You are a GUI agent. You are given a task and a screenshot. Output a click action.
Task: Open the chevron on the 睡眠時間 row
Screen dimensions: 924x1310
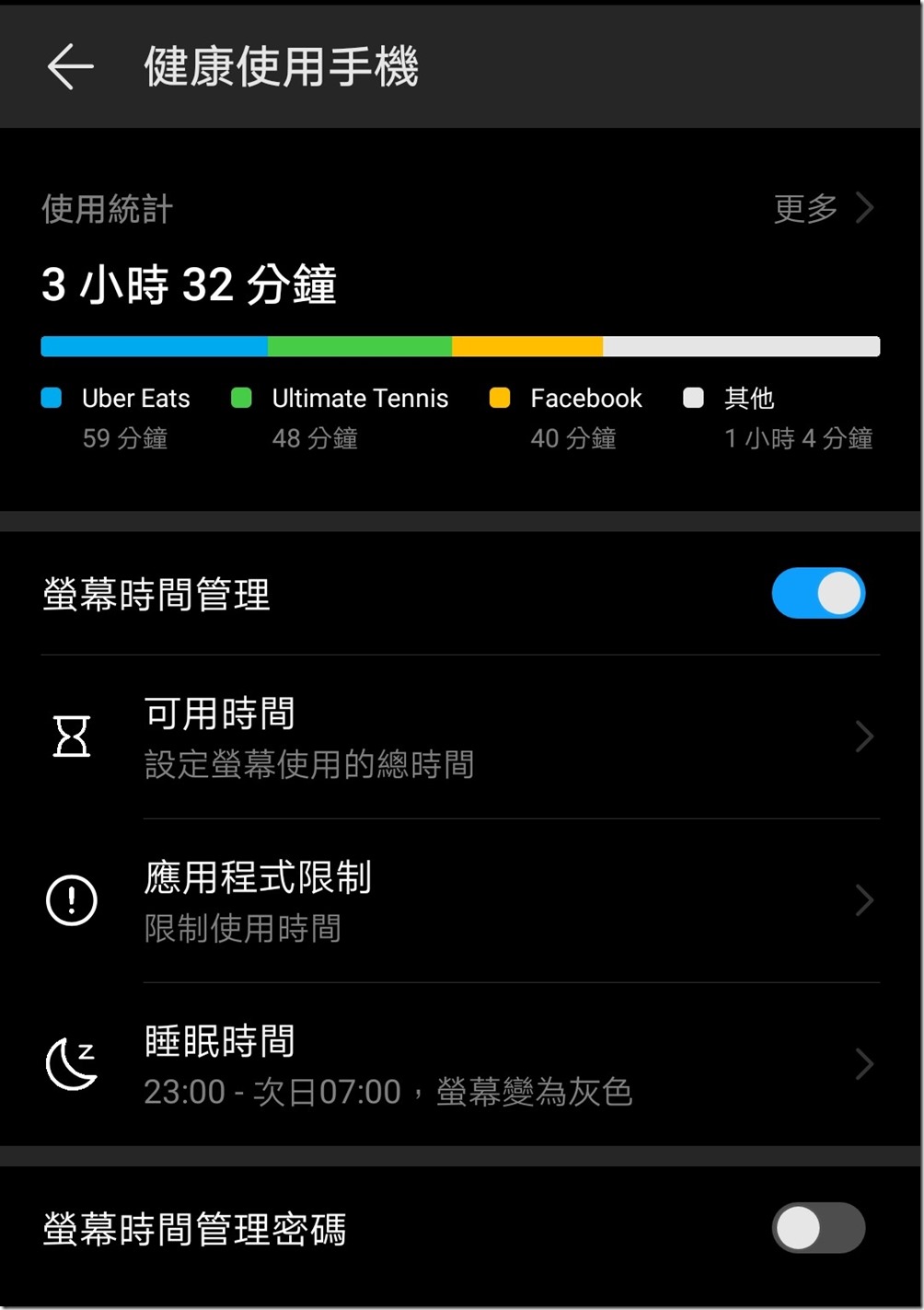click(863, 1065)
